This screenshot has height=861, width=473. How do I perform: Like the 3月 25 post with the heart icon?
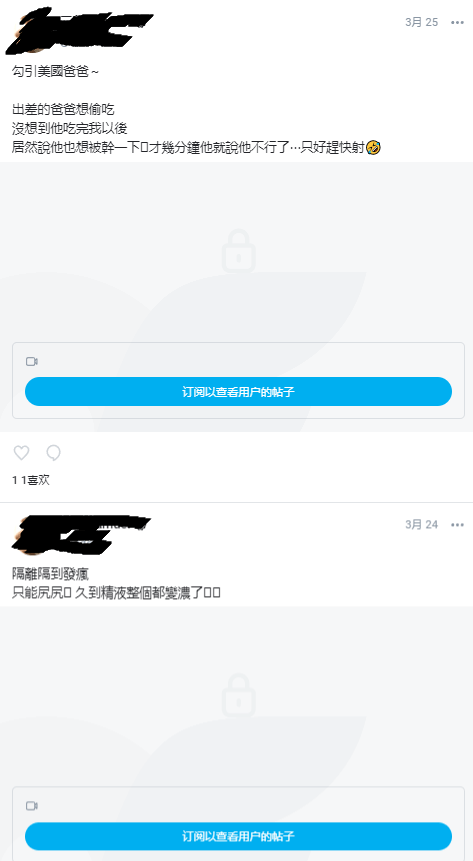tap(21, 453)
